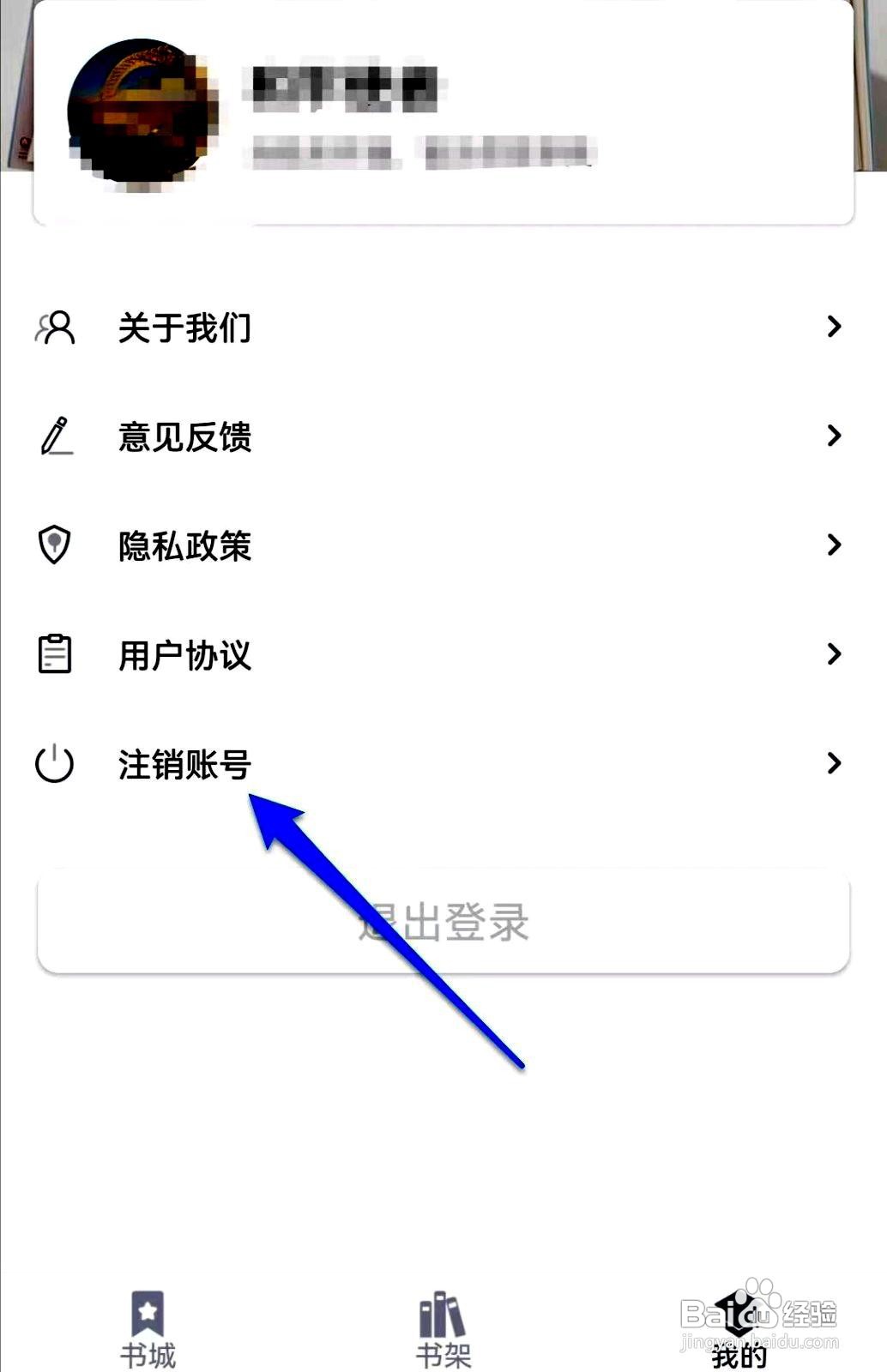The image size is (887, 1372).
Task: Click the 用户协议 right-arrow chevron
Action: coord(833,655)
